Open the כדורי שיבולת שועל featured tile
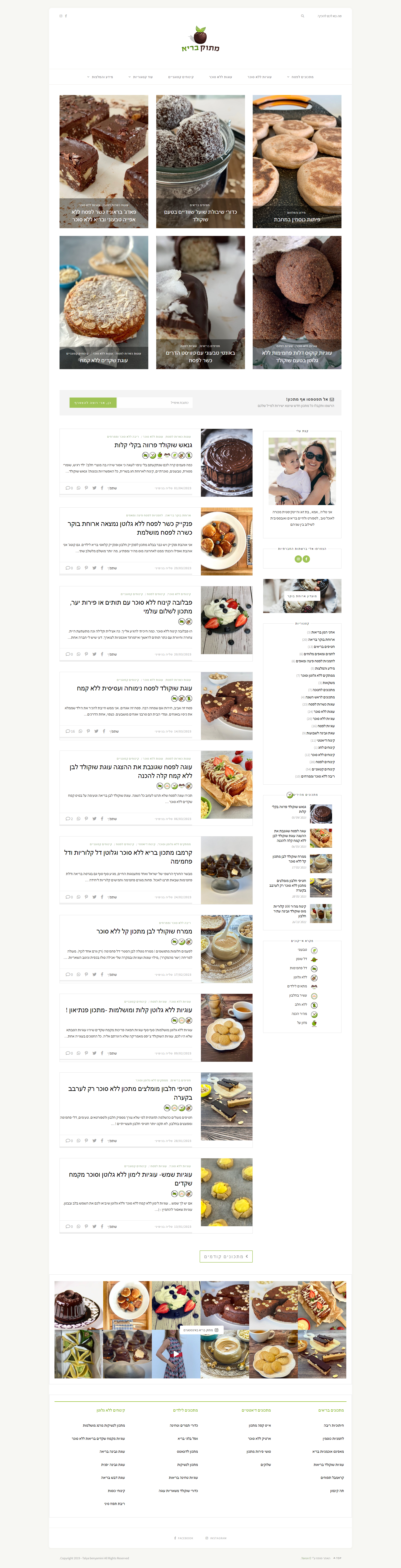 click(x=200, y=161)
